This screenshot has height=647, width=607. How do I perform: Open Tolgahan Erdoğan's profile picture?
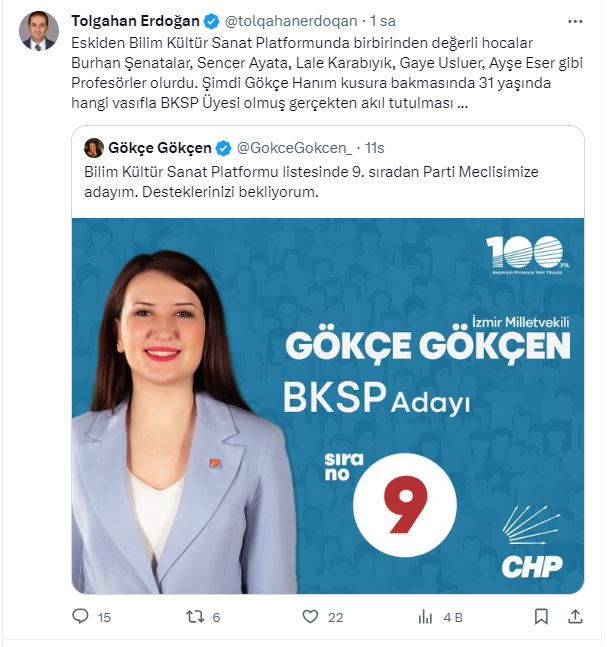39,30
